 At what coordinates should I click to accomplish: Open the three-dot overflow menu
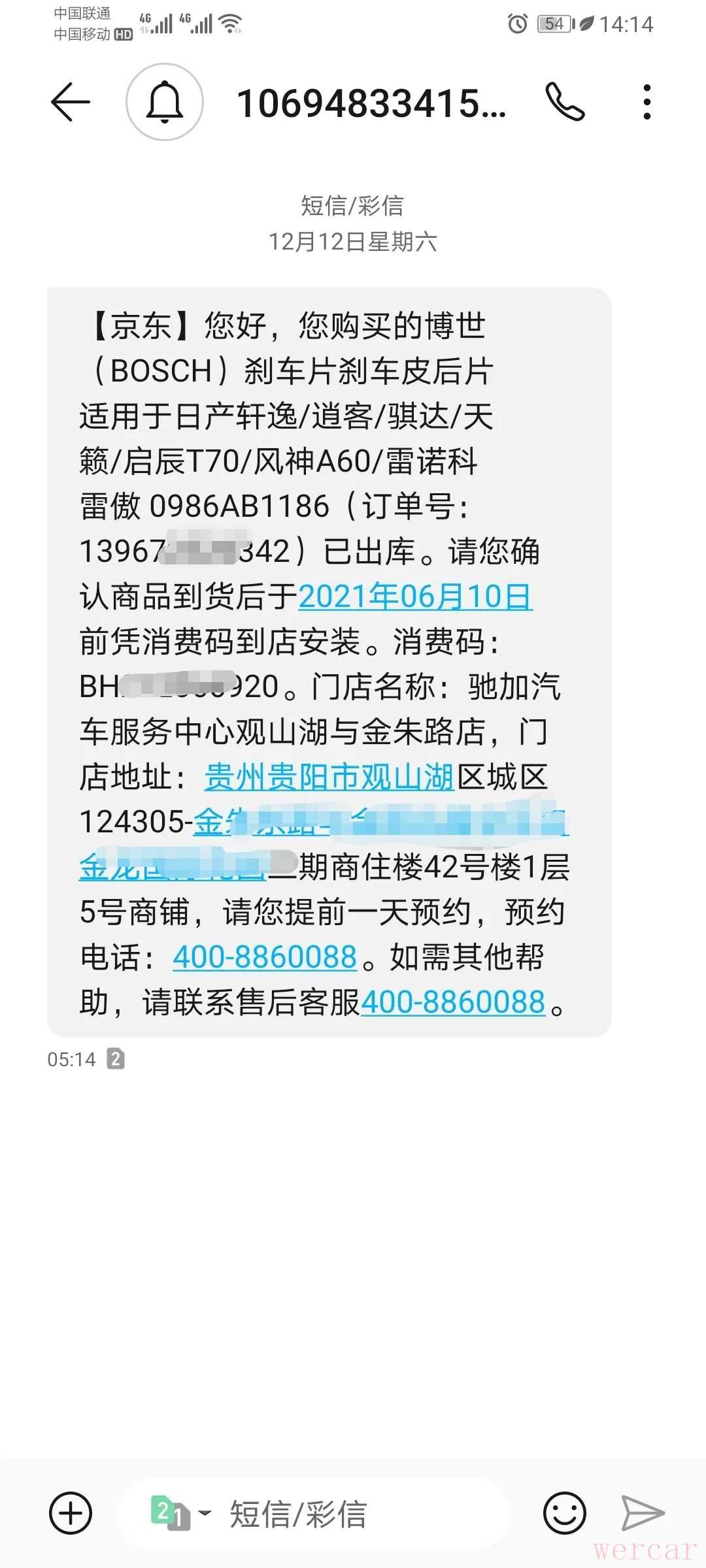coord(647,102)
